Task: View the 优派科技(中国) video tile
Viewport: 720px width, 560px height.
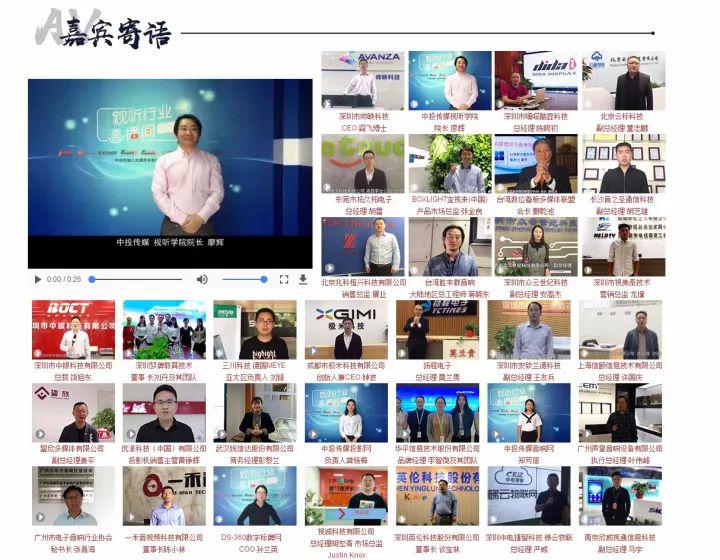Action: pos(164,413)
